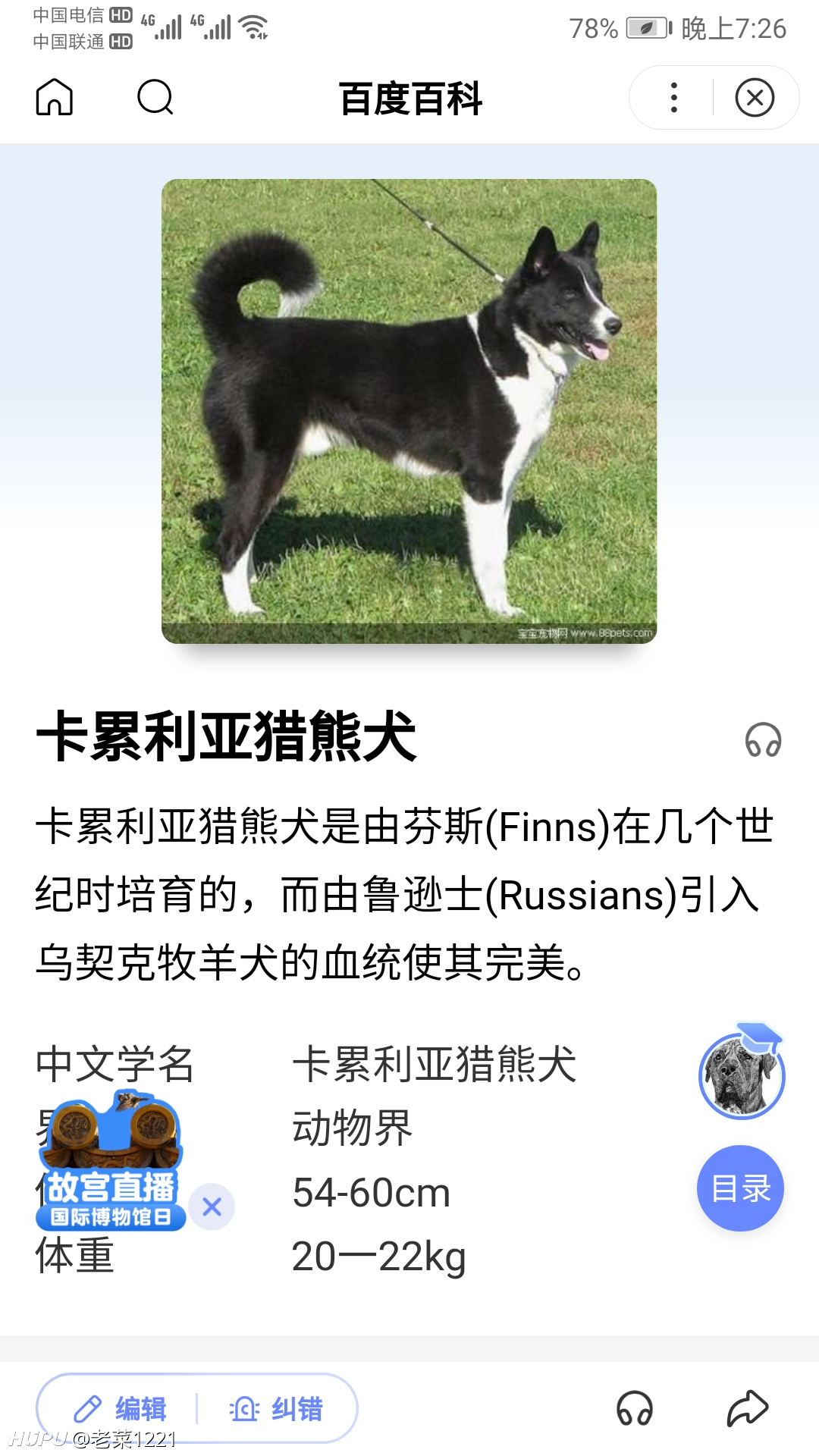
Task: View the Karelian bear dog photo
Action: click(x=409, y=411)
